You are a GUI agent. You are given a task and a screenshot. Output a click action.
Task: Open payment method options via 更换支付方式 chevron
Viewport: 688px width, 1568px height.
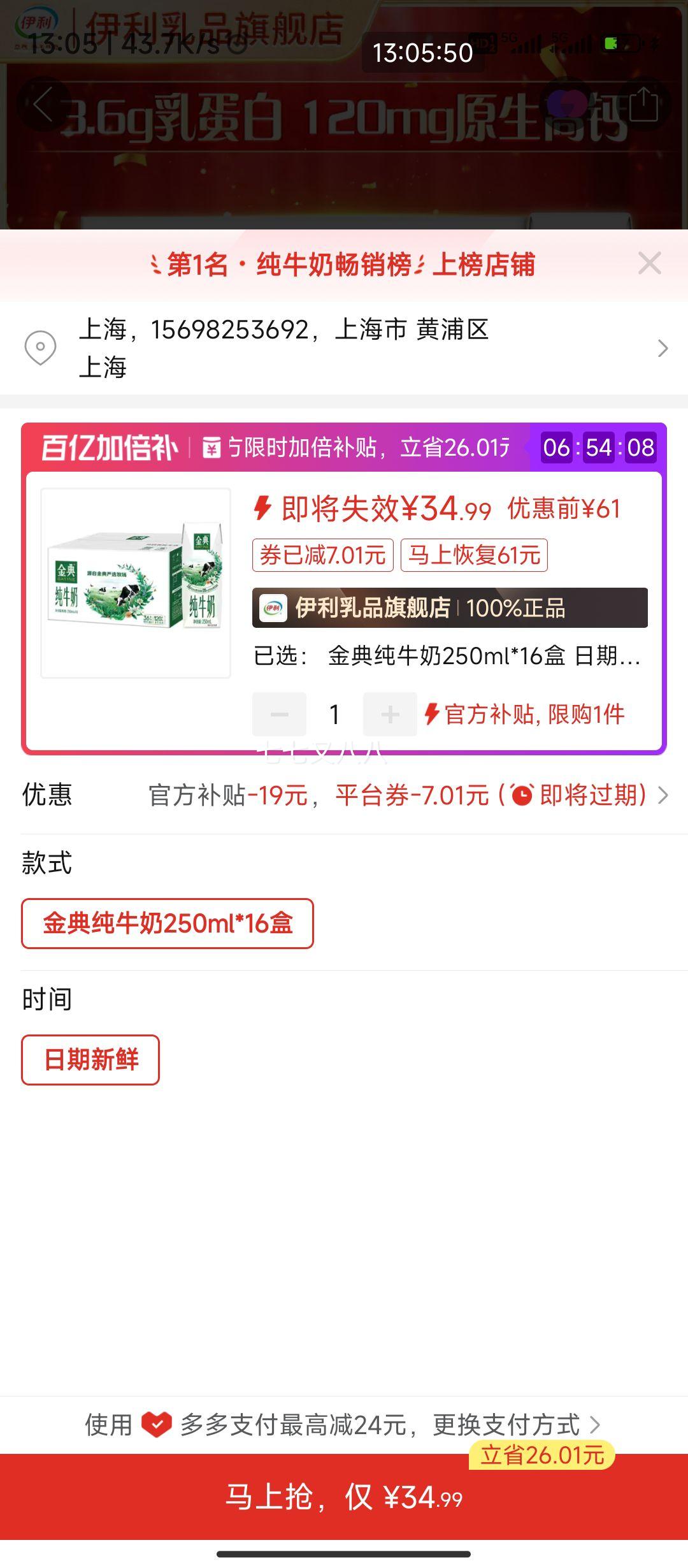[x=598, y=1424]
